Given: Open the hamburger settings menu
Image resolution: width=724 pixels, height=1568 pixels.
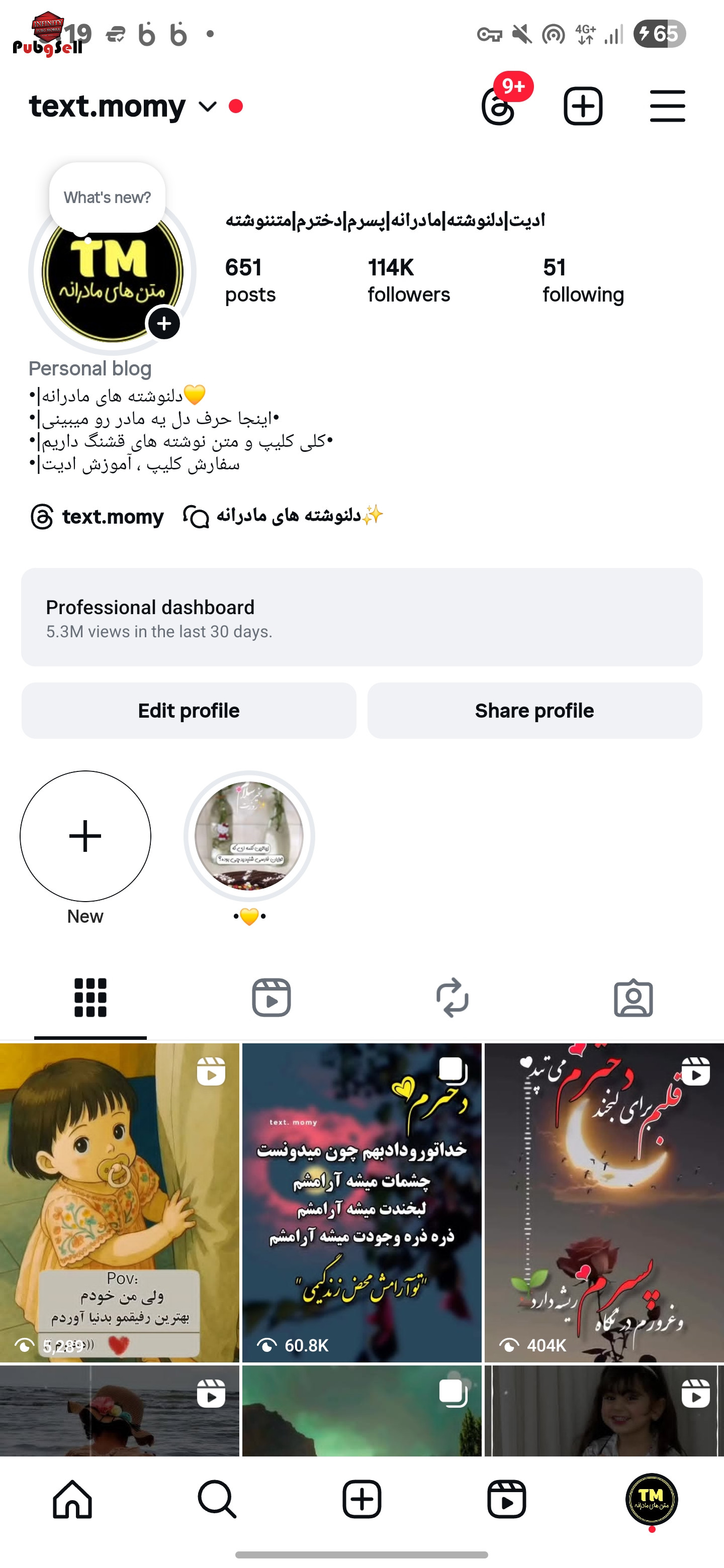Looking at the screenshot, I should tap(667, 106).
